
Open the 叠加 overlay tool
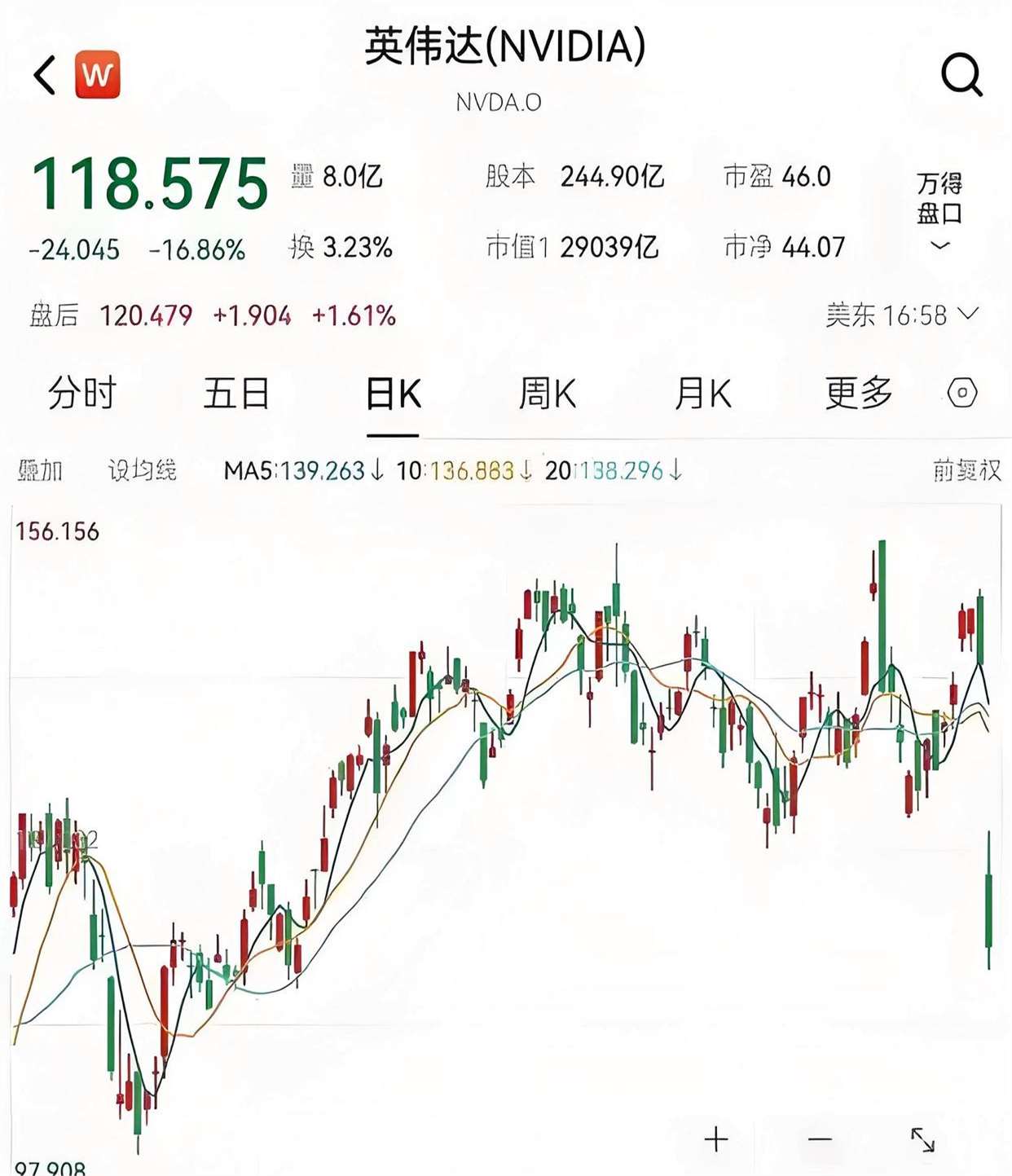tap(39, 469)
